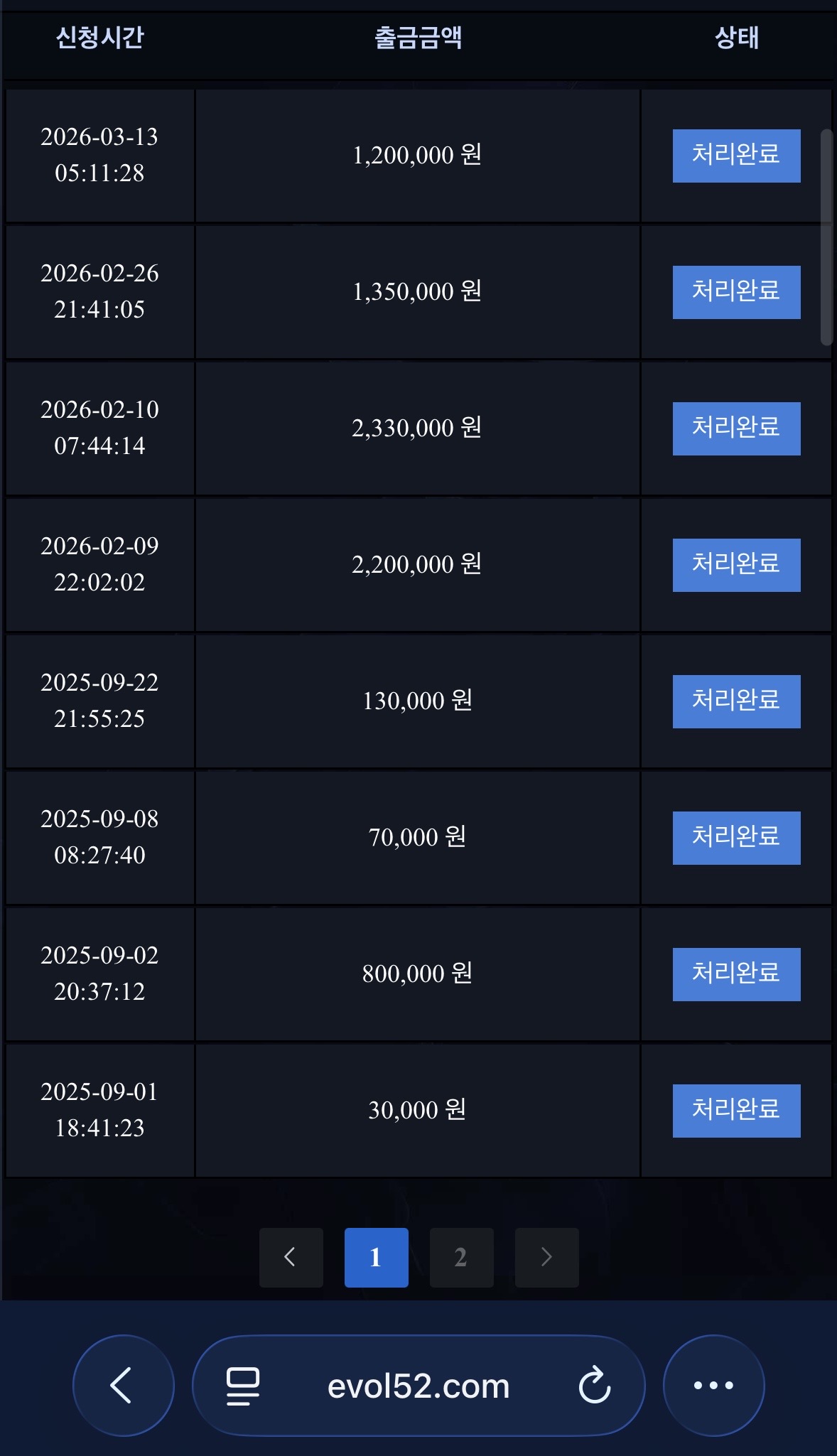Tap the evol52.com address field

418,1386
